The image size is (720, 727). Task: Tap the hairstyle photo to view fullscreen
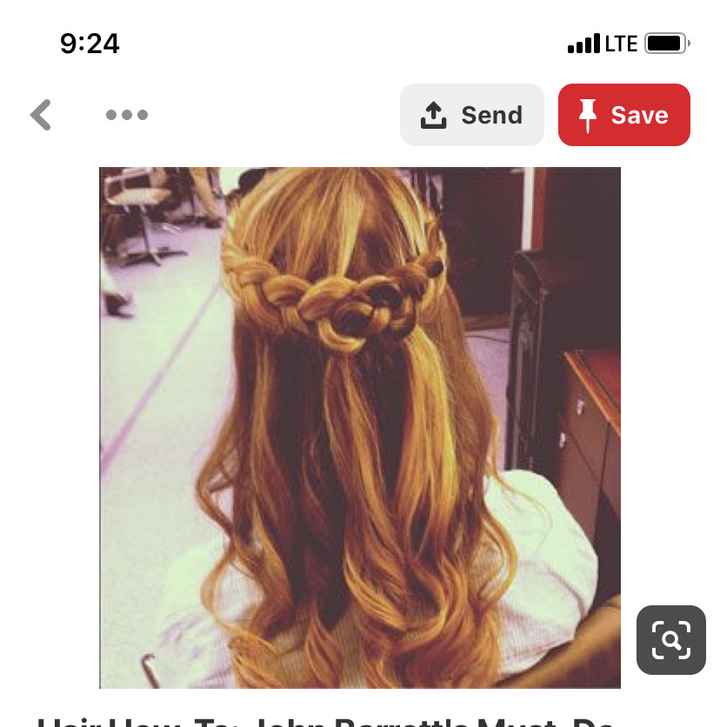coord(360,420)
